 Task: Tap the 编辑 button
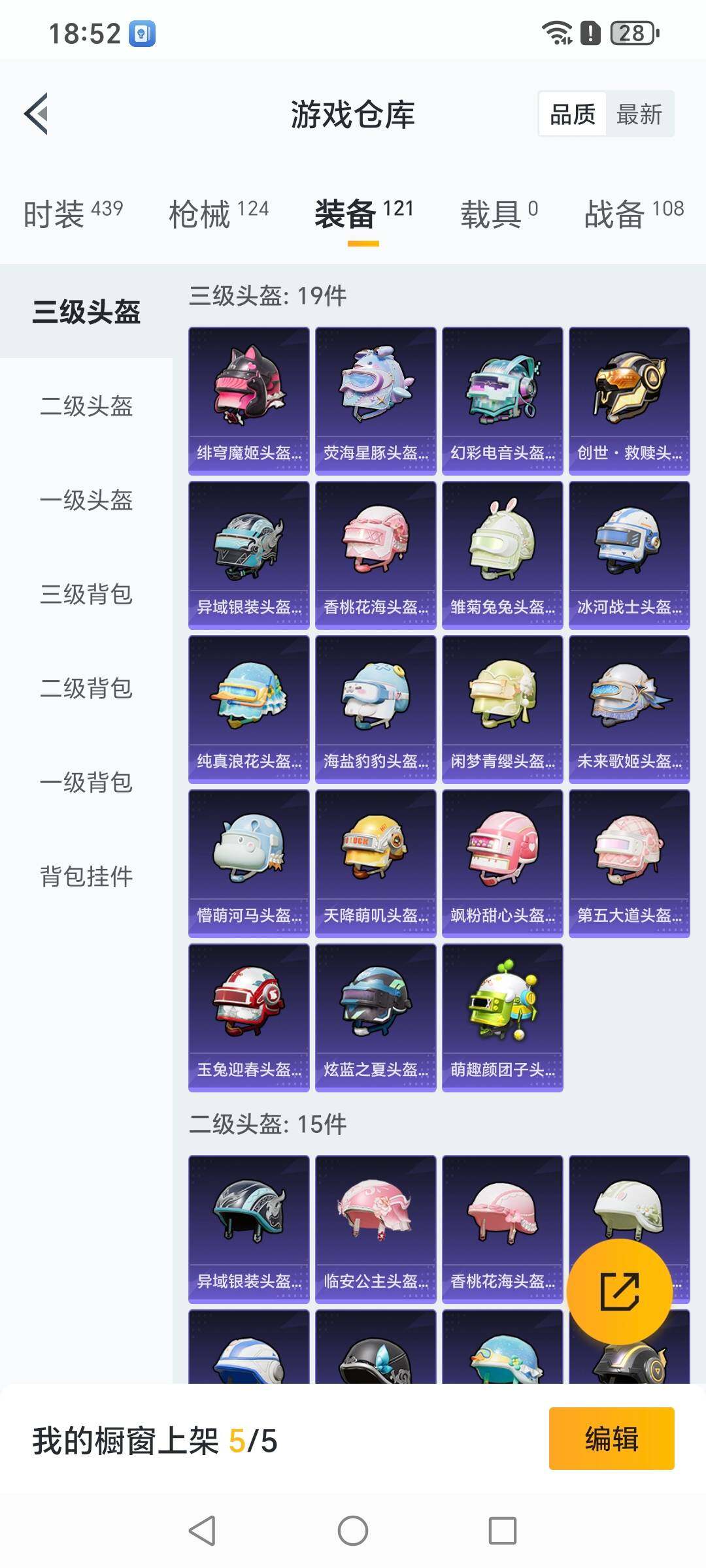[612, 1439]
